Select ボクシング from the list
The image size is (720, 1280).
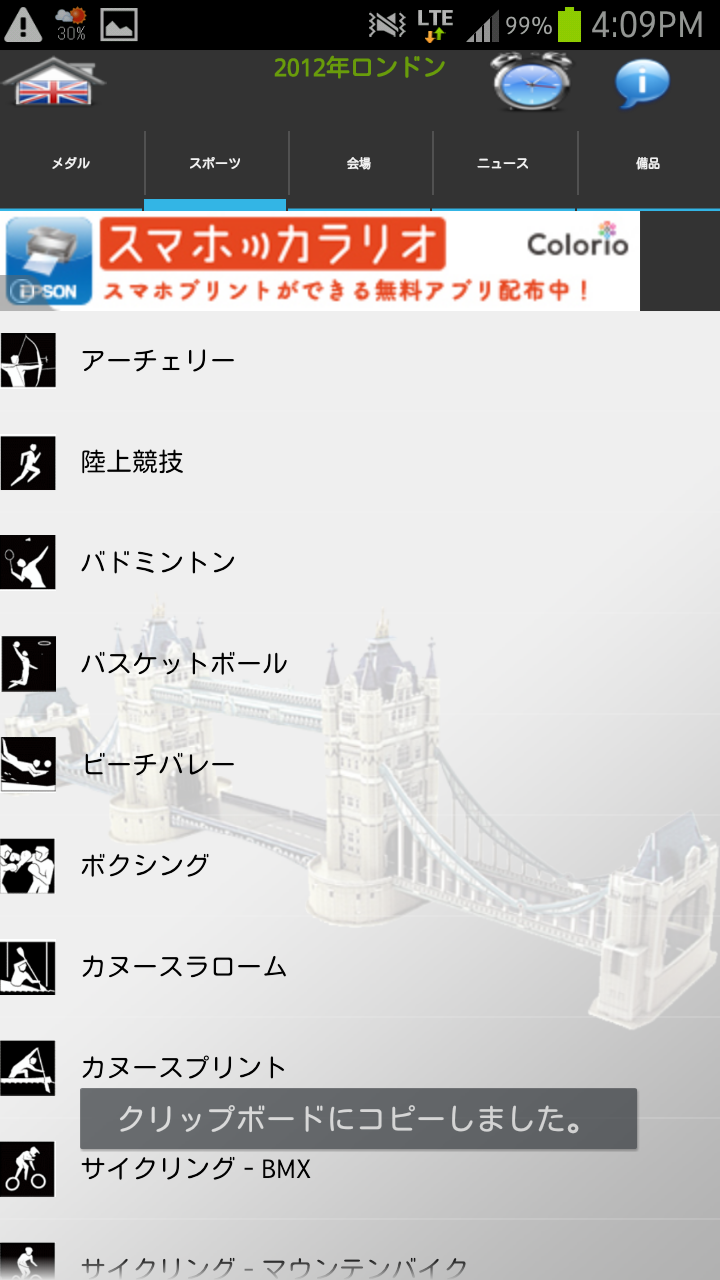360,865
